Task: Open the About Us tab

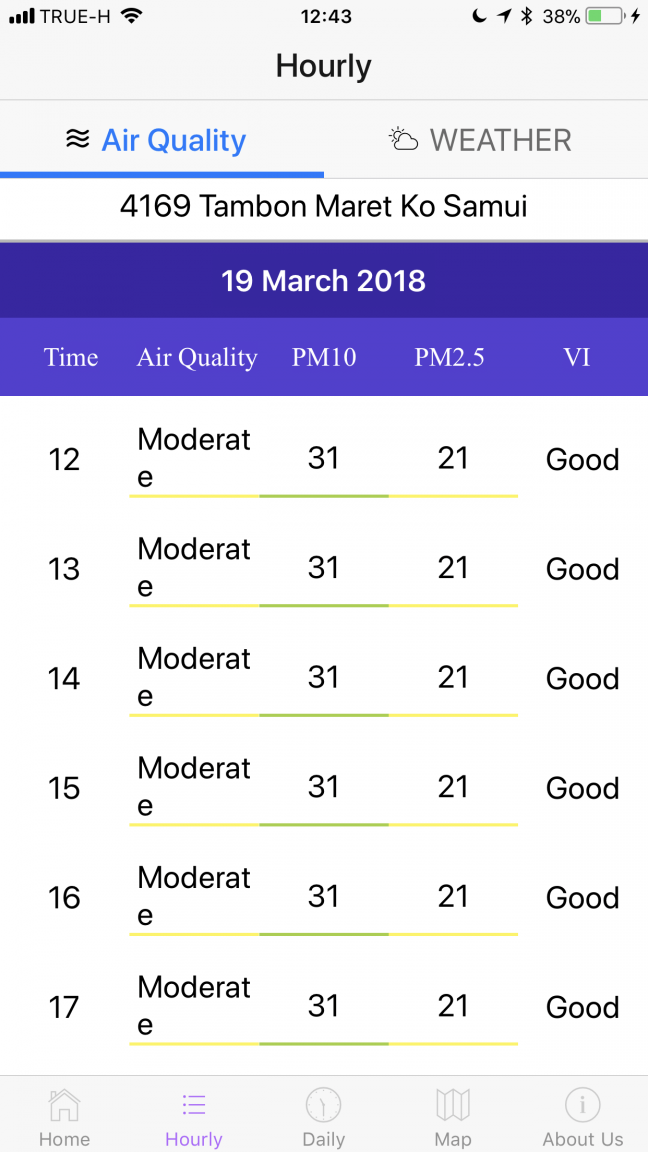Action: 582,1116
